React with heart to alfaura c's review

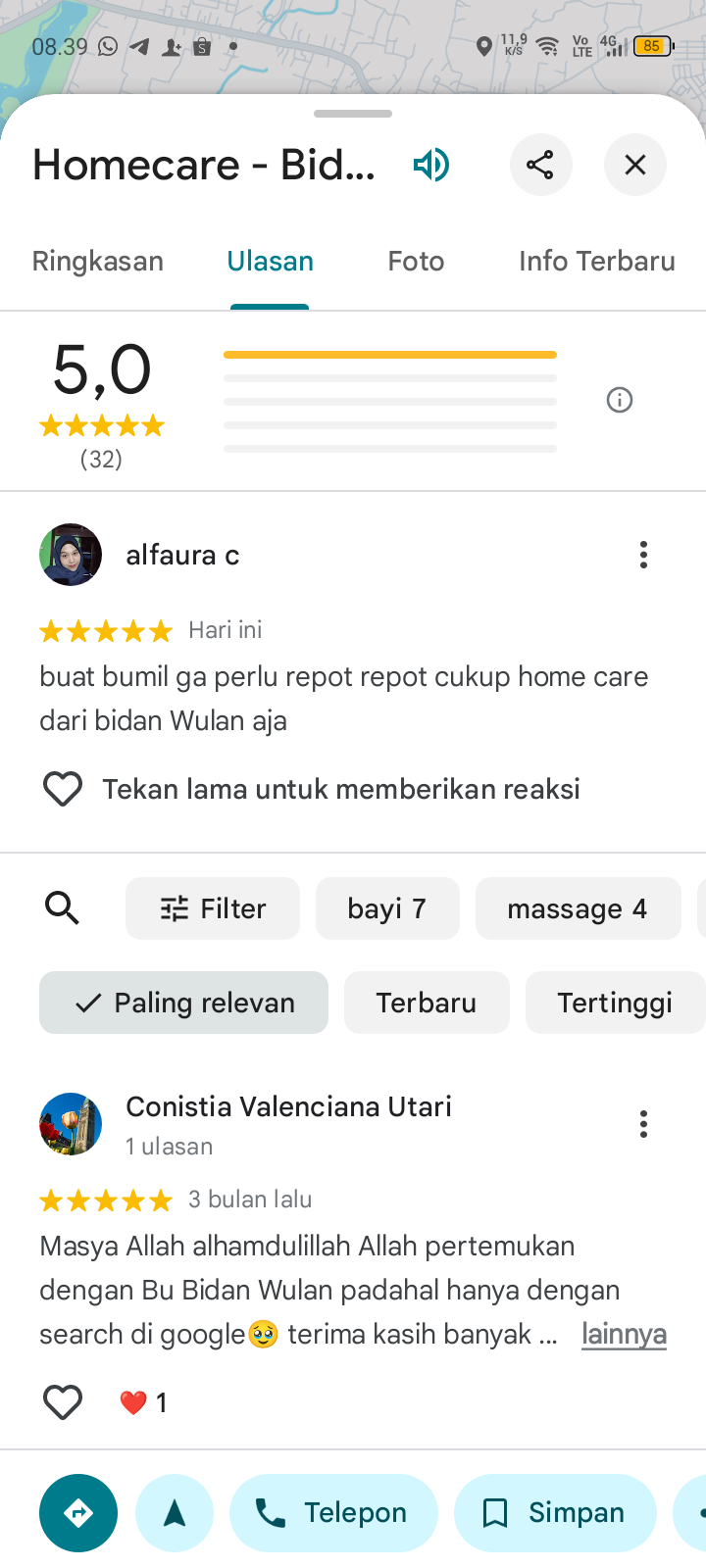pos(63,789)
